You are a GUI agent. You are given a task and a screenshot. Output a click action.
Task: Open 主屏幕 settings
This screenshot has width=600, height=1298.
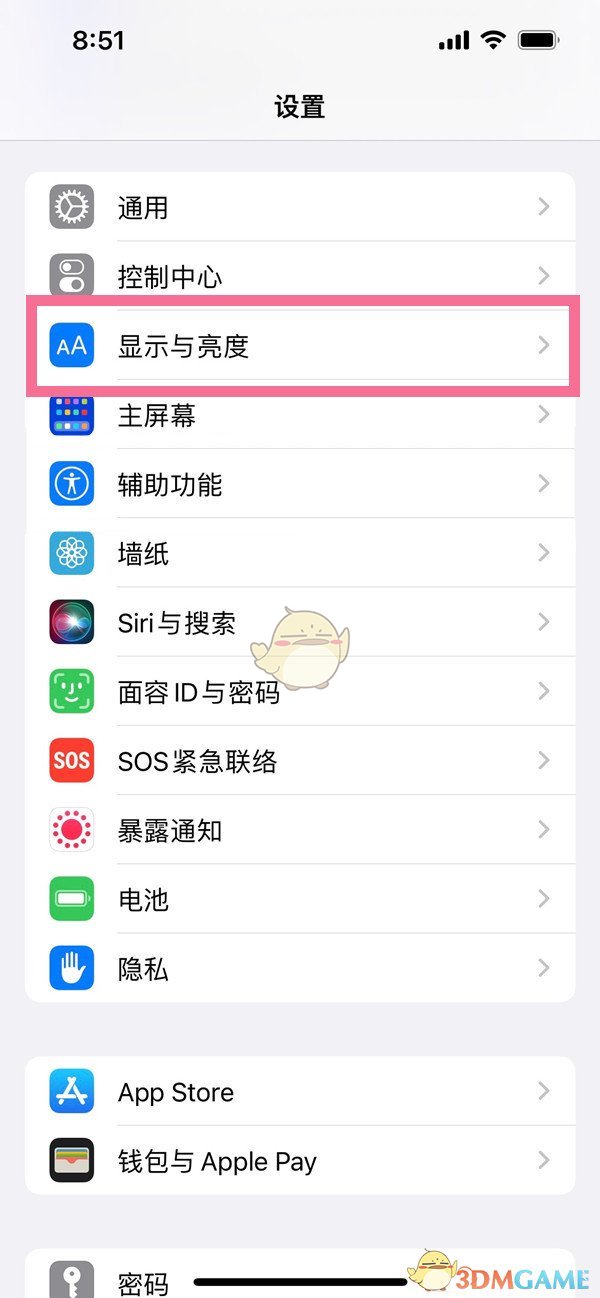click(300, 415)
